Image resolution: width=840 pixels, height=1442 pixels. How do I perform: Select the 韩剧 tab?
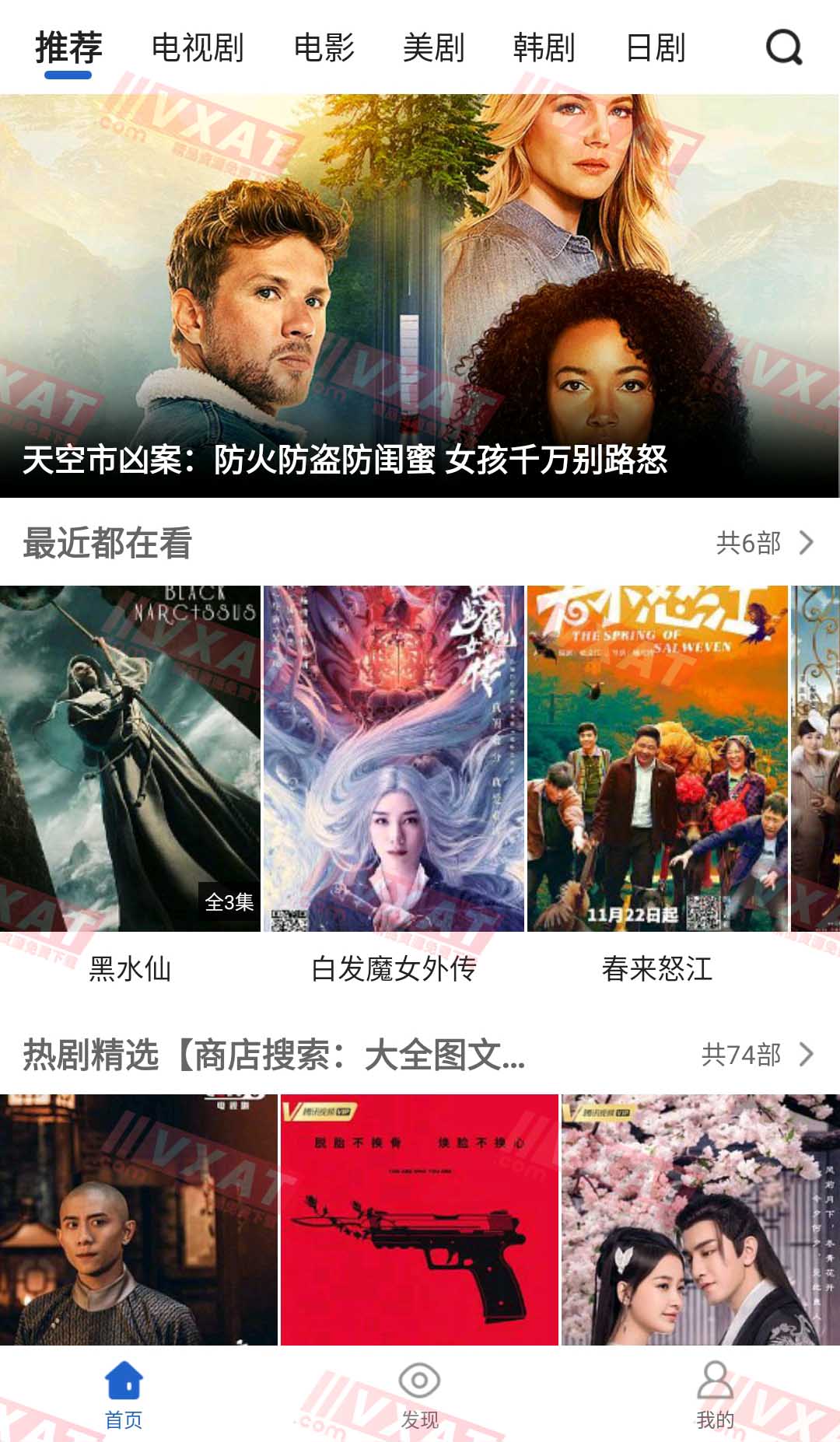[x=544, y=47]
